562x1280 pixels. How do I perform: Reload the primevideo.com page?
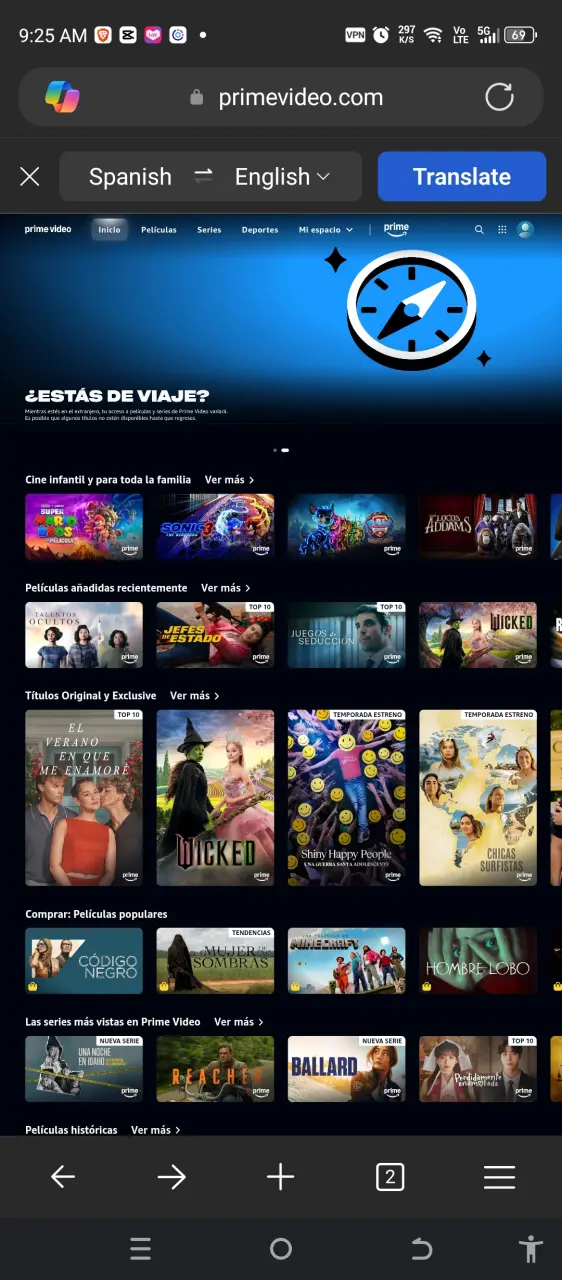pos(499,97)
